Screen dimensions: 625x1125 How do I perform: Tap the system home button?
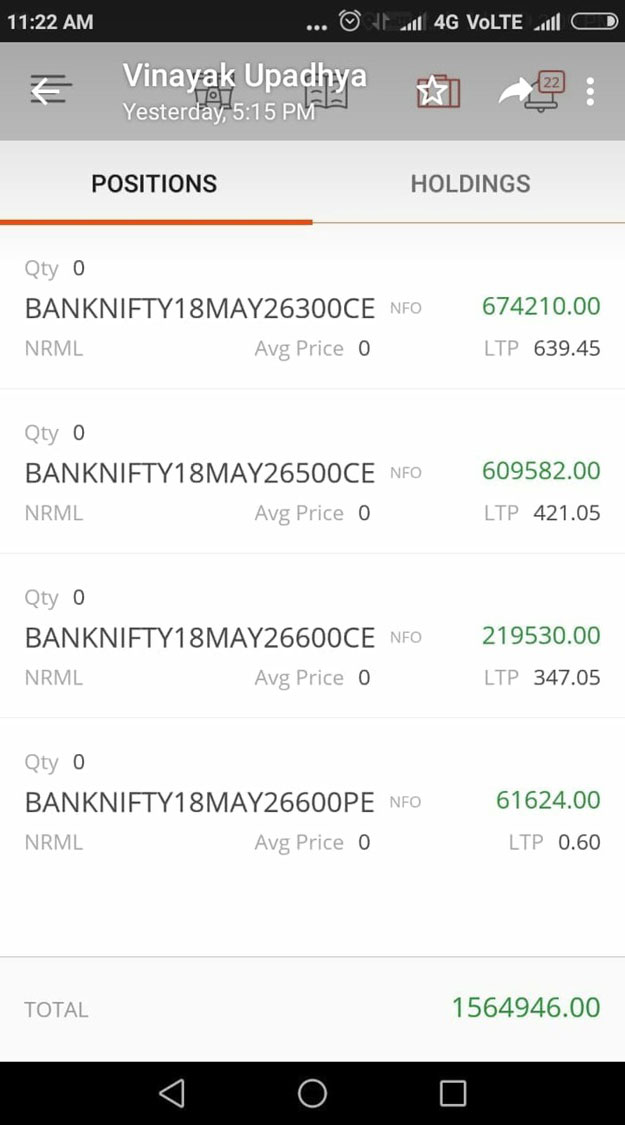[x=312, y=1093]
